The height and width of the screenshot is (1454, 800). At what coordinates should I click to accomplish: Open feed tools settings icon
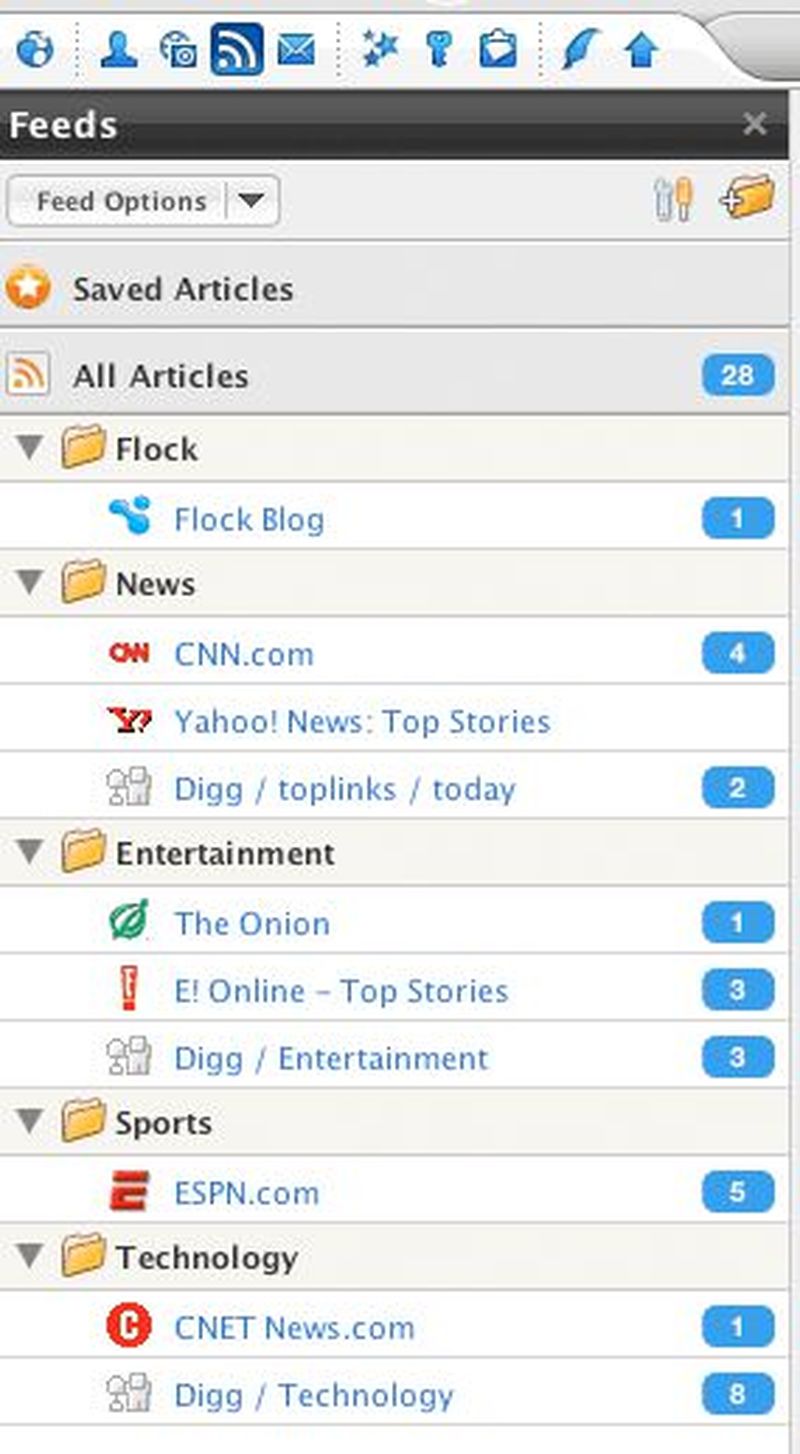[673, 200]
